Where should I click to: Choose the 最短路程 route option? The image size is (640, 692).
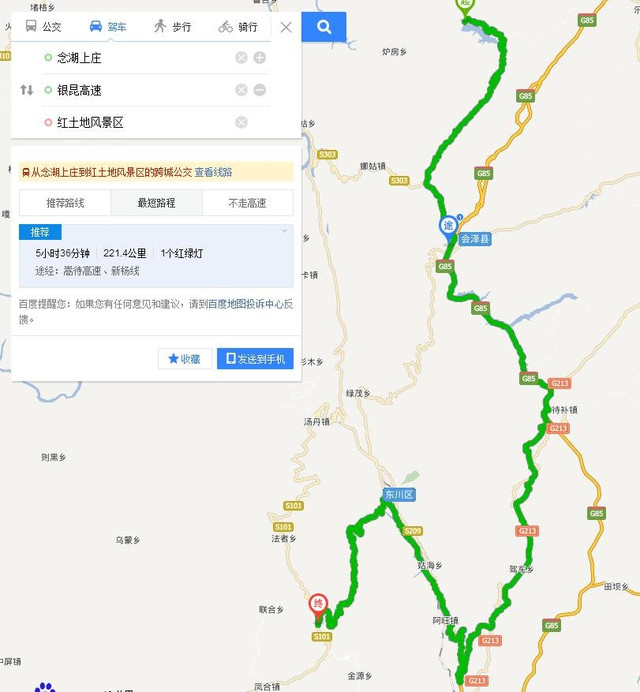[156, 203]
